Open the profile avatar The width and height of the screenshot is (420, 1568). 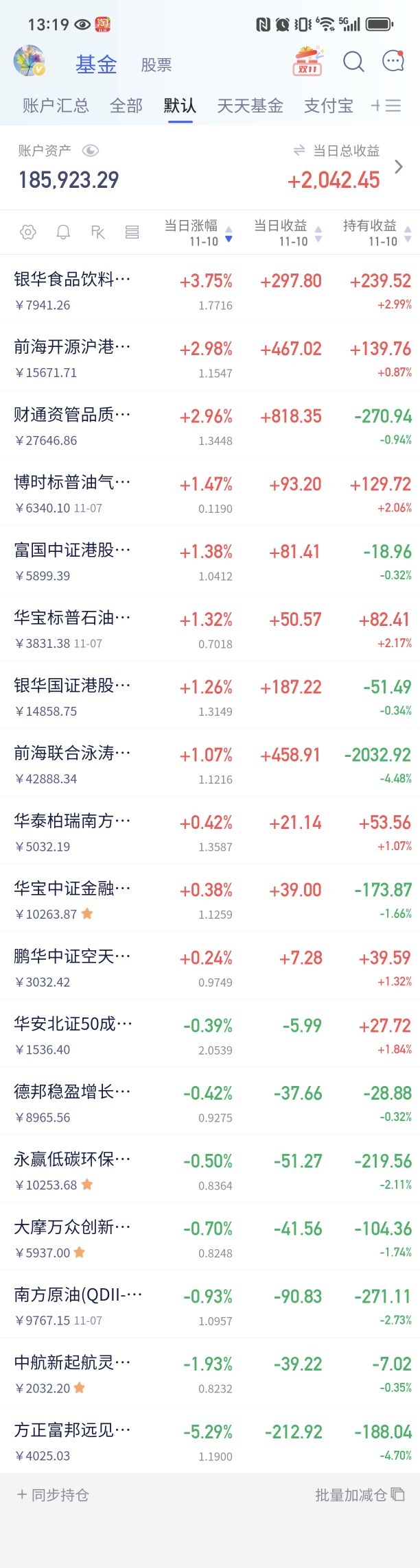click(30, 61)
